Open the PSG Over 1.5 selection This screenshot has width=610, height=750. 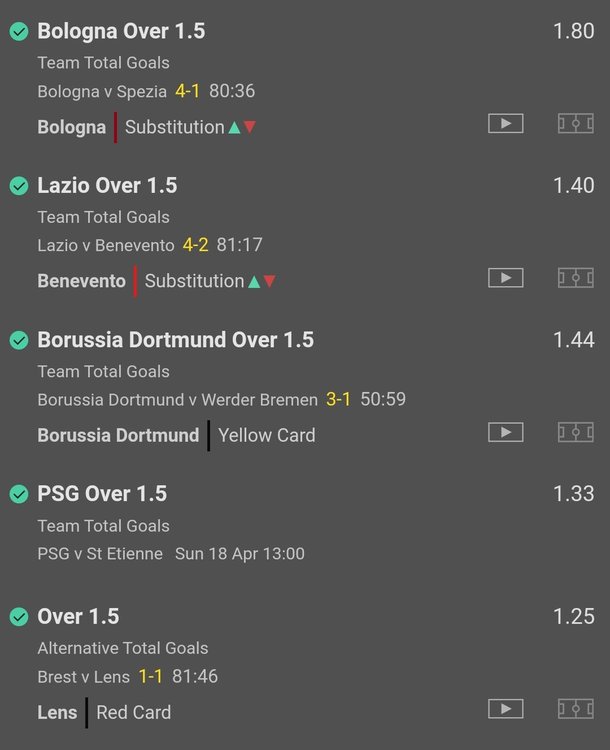tap(102, 494)
